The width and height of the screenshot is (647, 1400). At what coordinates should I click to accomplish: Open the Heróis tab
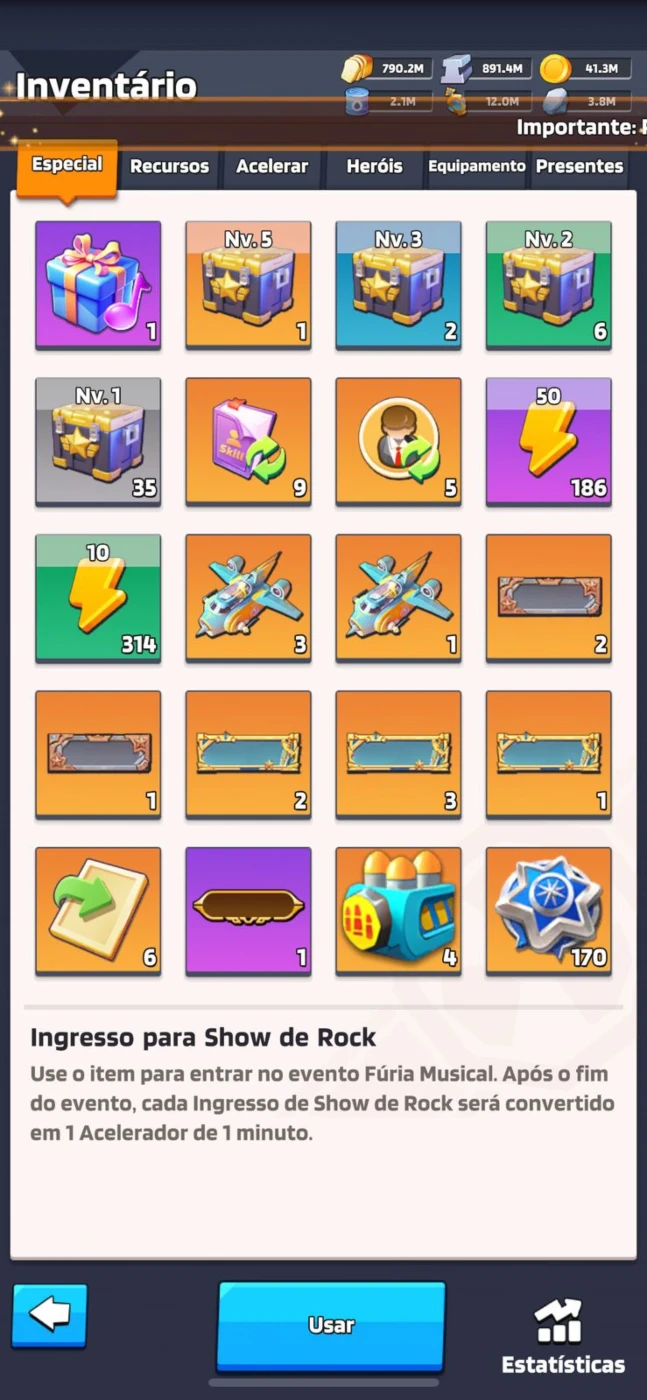(x=374, y=167)
